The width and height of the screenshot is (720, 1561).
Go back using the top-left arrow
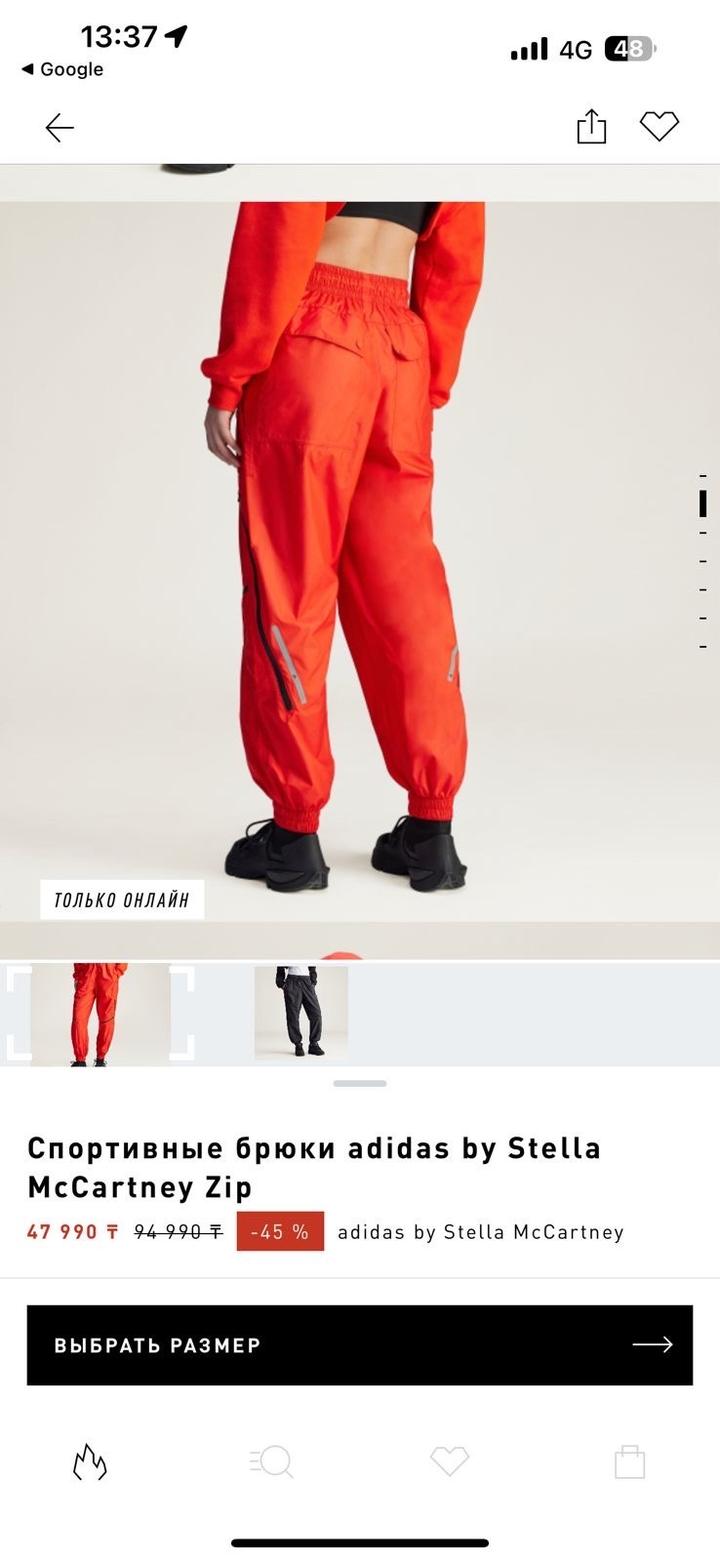point(59,128)
